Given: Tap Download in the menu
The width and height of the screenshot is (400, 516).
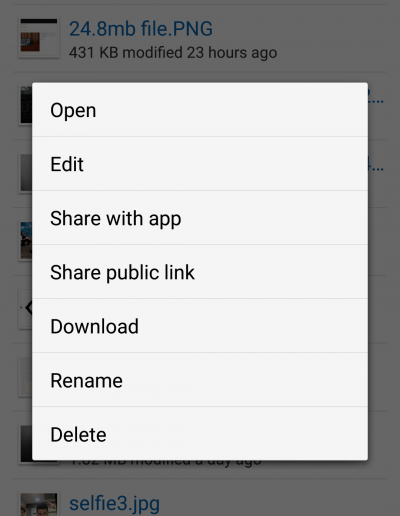Looking at the screenshot, I should pyautogui.click(x=200, y=326).
